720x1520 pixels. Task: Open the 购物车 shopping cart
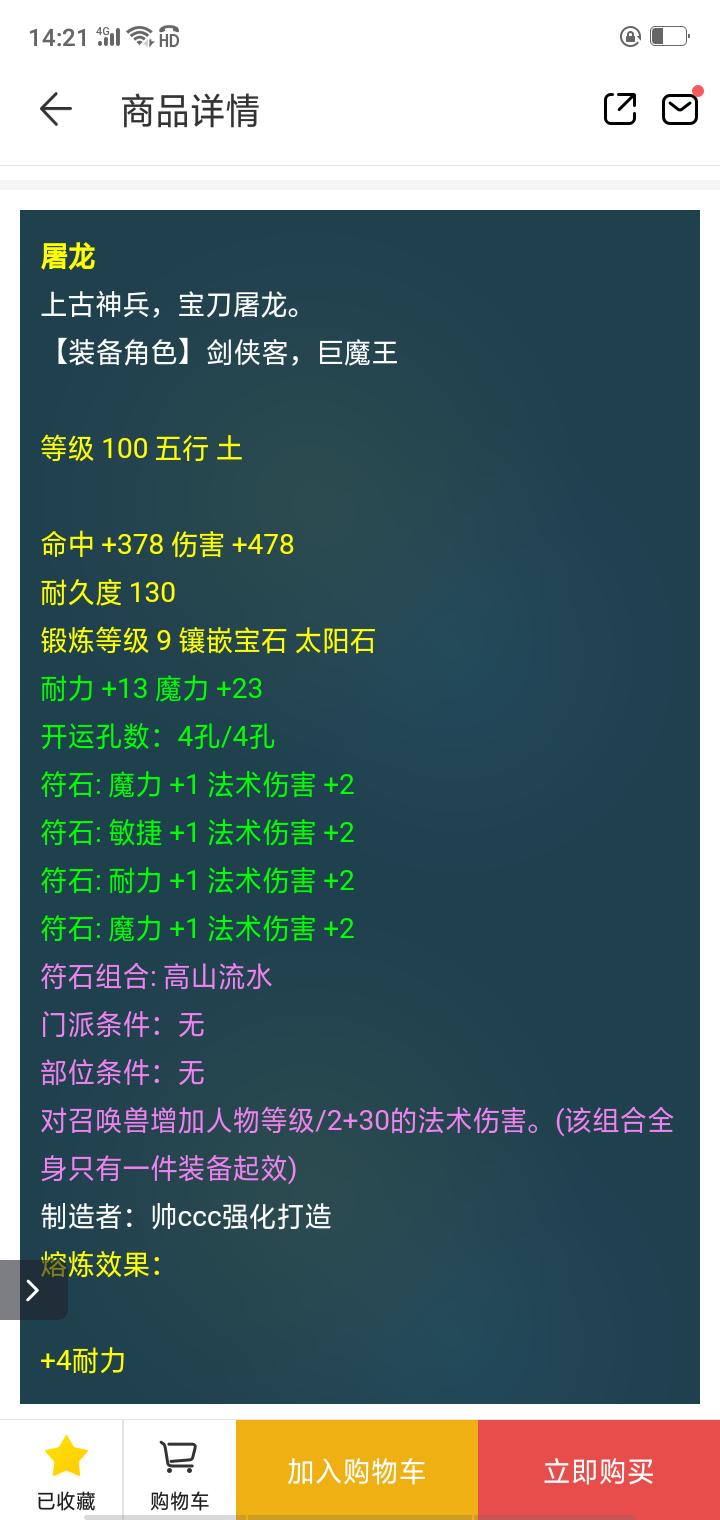pyautogui.click(x=179, y=1470)
